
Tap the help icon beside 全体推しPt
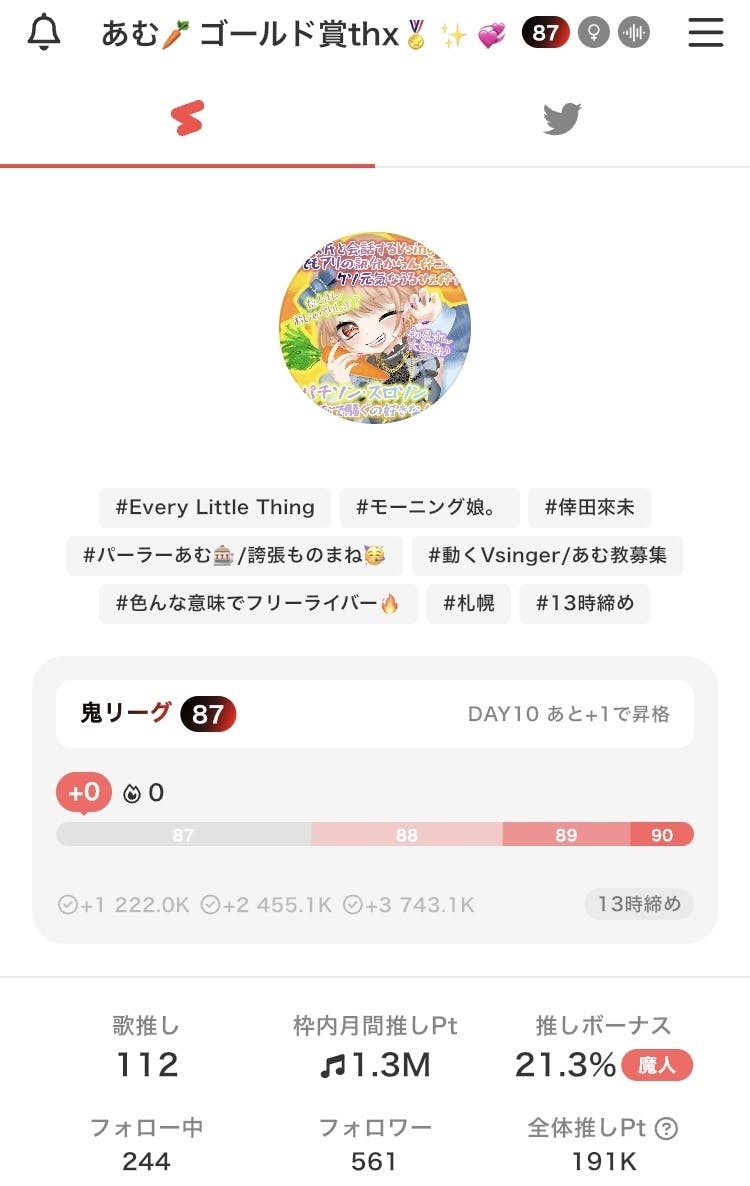(666, 1129)
